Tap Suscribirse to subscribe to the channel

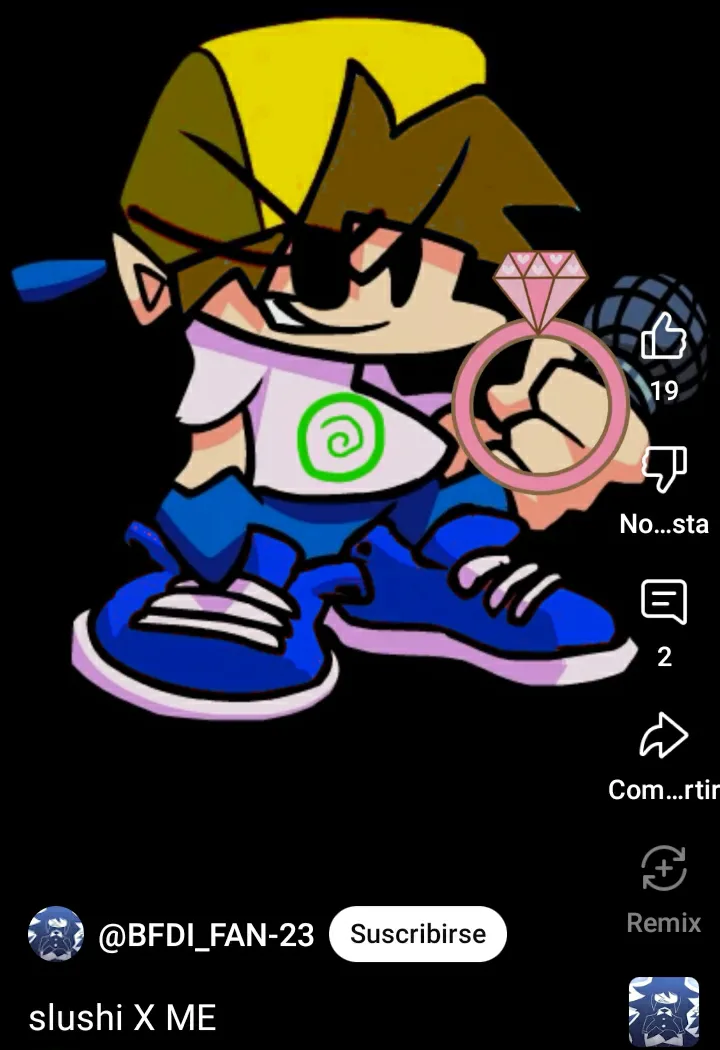pyautogui.click(x=418, y=933)
